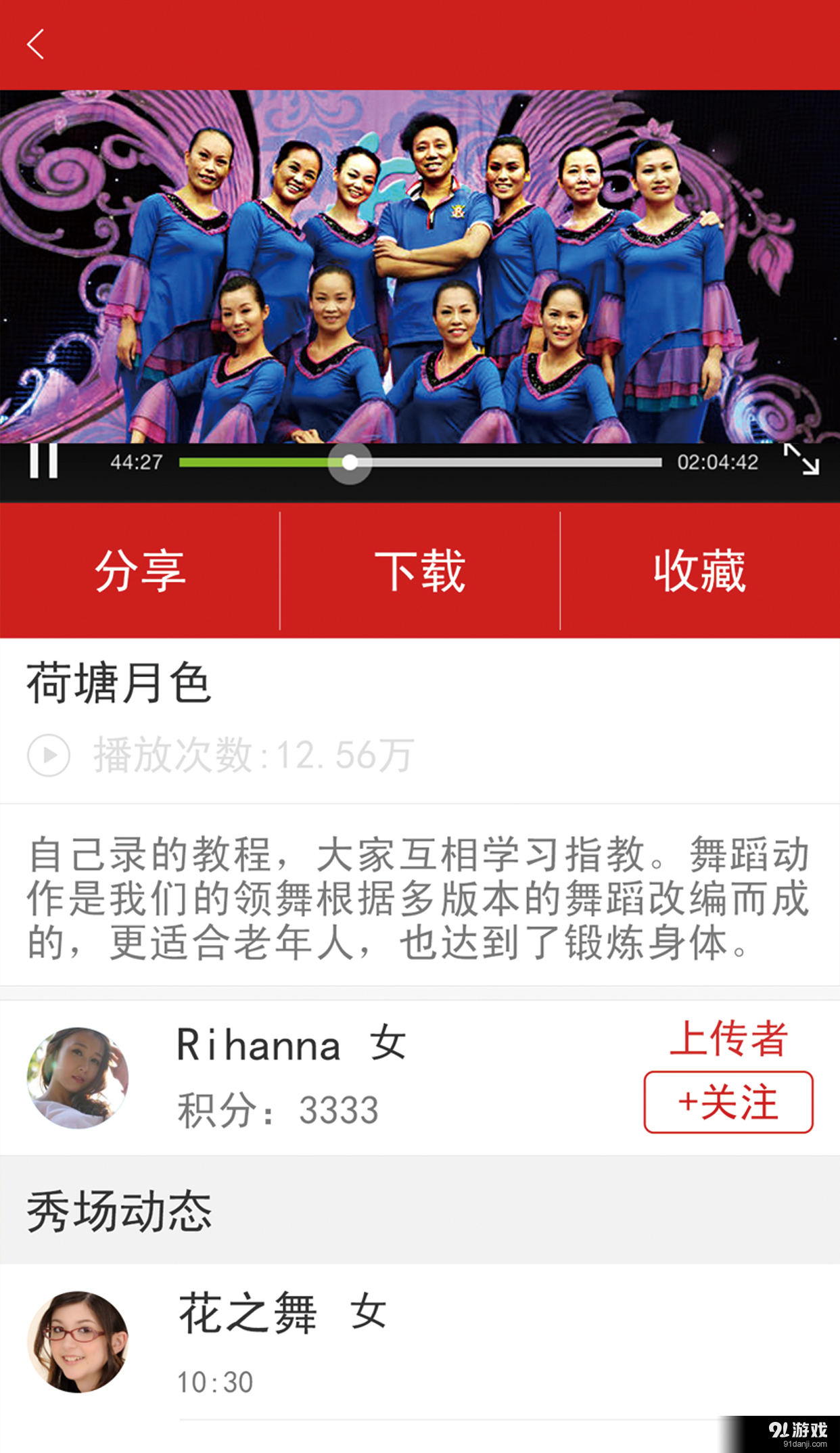
Task: Tap the back arrow to exit video page
Action: pos(35,45)
